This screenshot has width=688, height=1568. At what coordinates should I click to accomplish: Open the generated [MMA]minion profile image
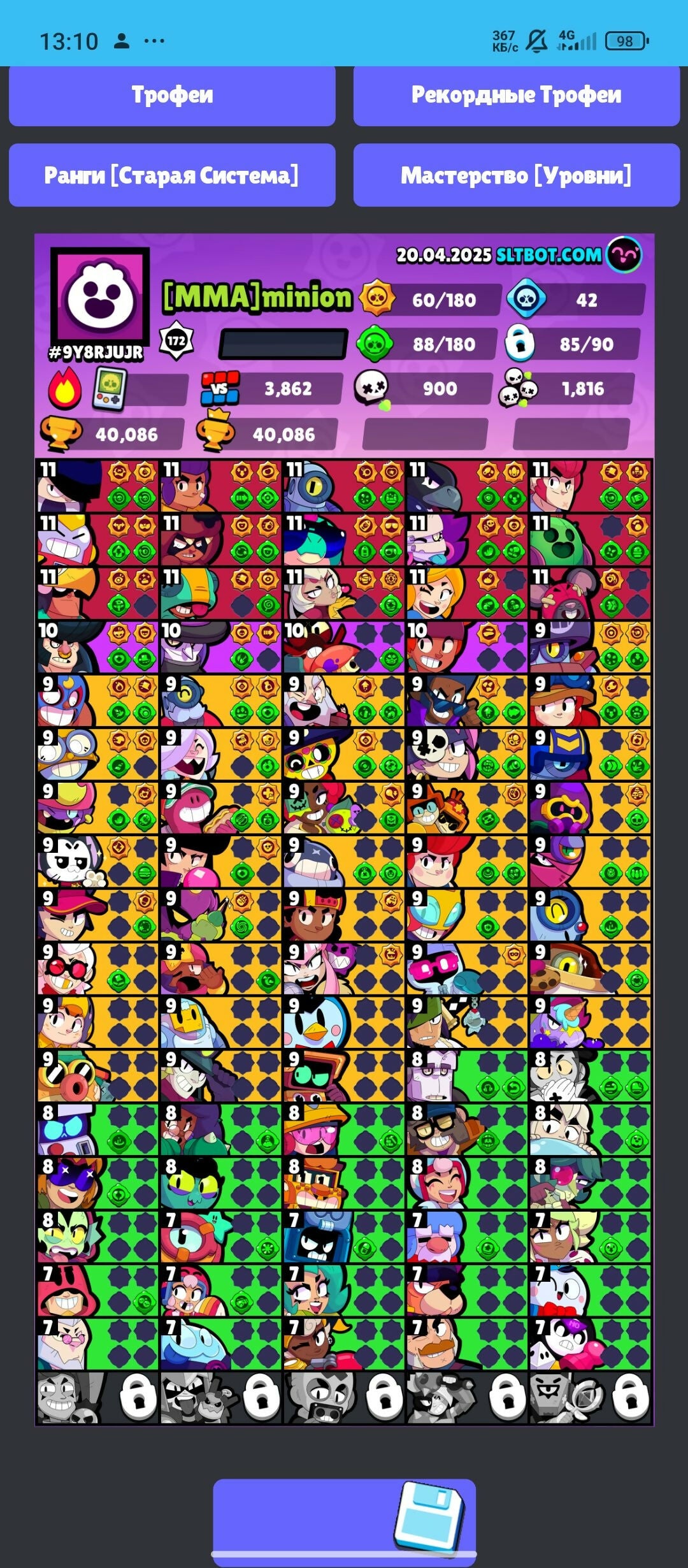coord(344,829)
